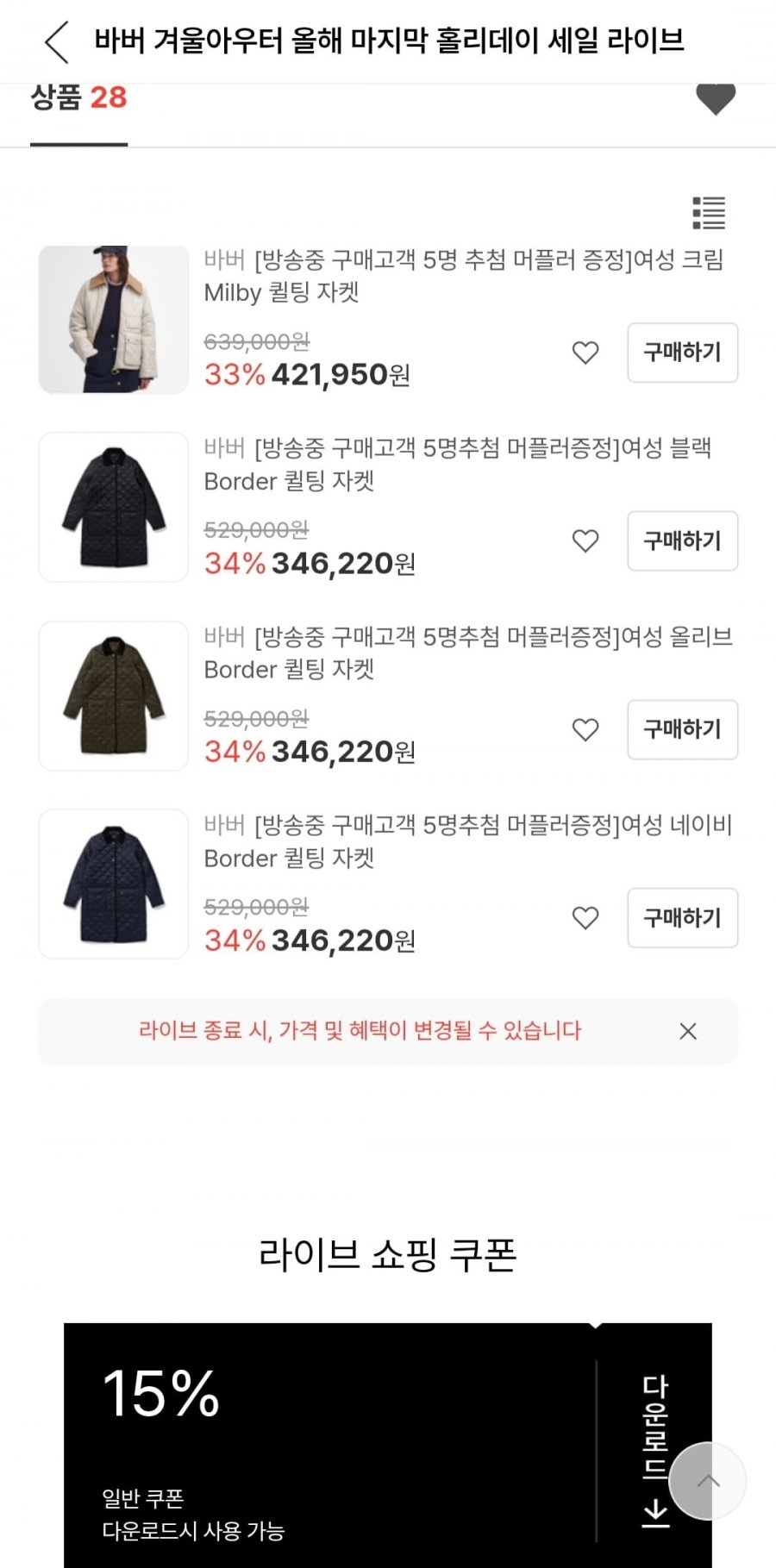
Task: Open the 네이비 Border quilted jacket image
Action: (x=114, y=884)
